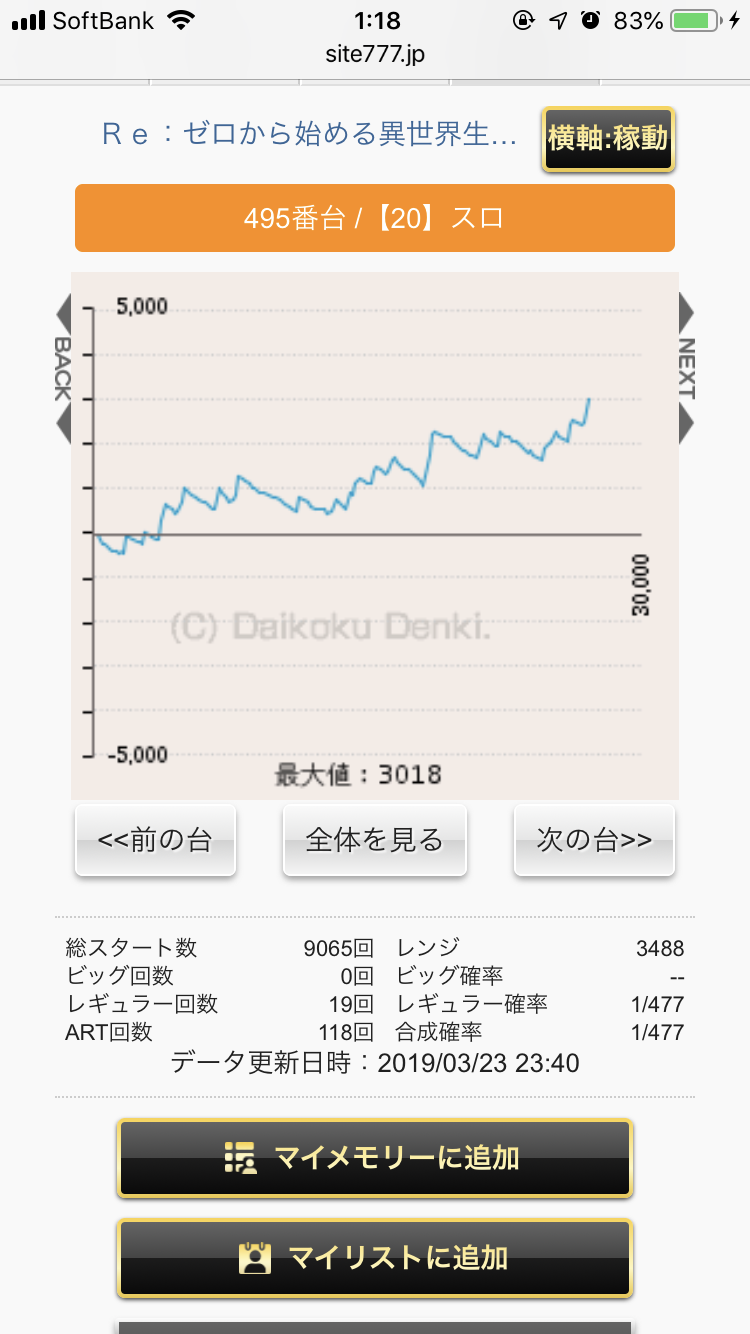Open the 全体を見る full view

[x=374, y=839]
